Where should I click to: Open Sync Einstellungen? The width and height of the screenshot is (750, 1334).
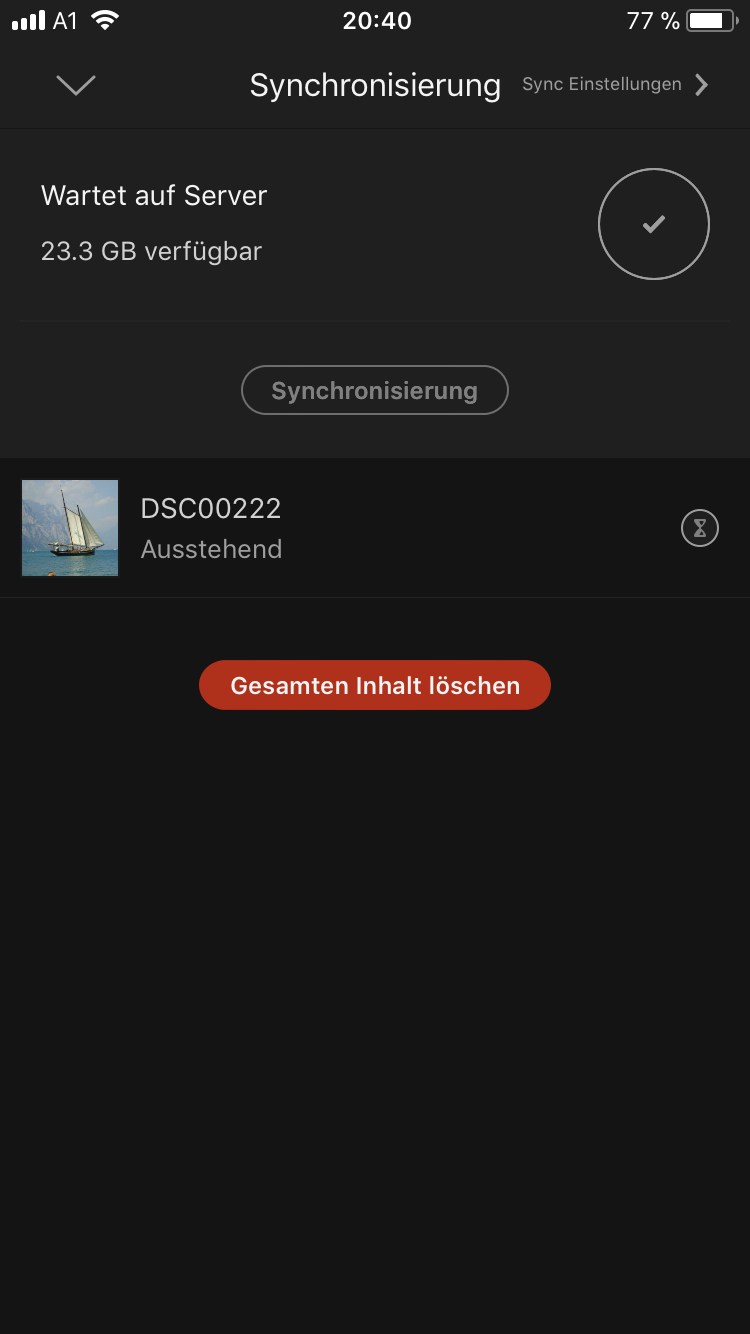614,85
